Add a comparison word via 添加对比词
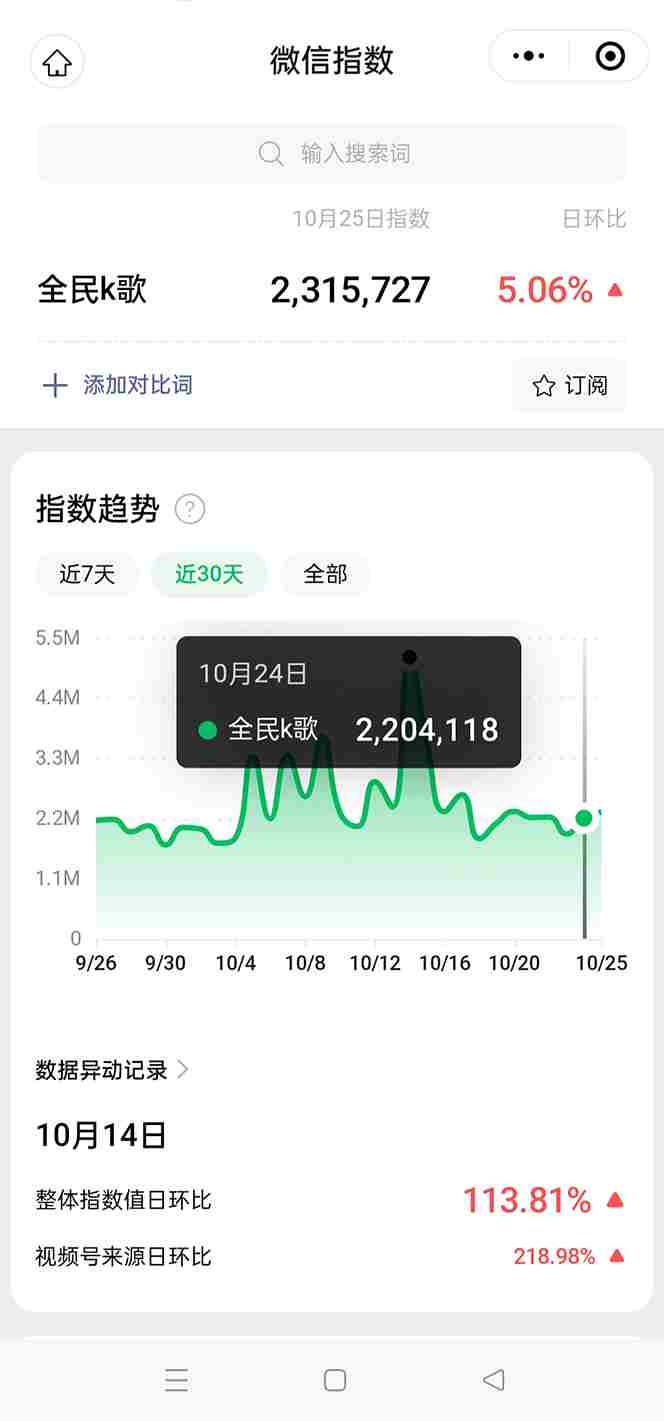 117,385
